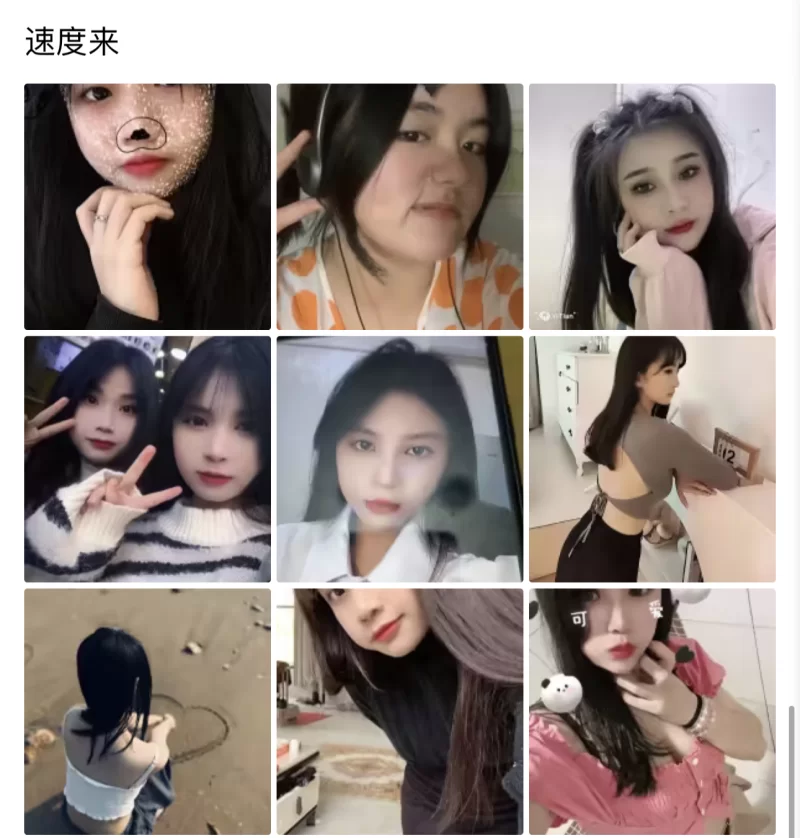Screen dimensions: 800x838
Task: Enlarge the tilted selfie in a black top
Action: 399,710
